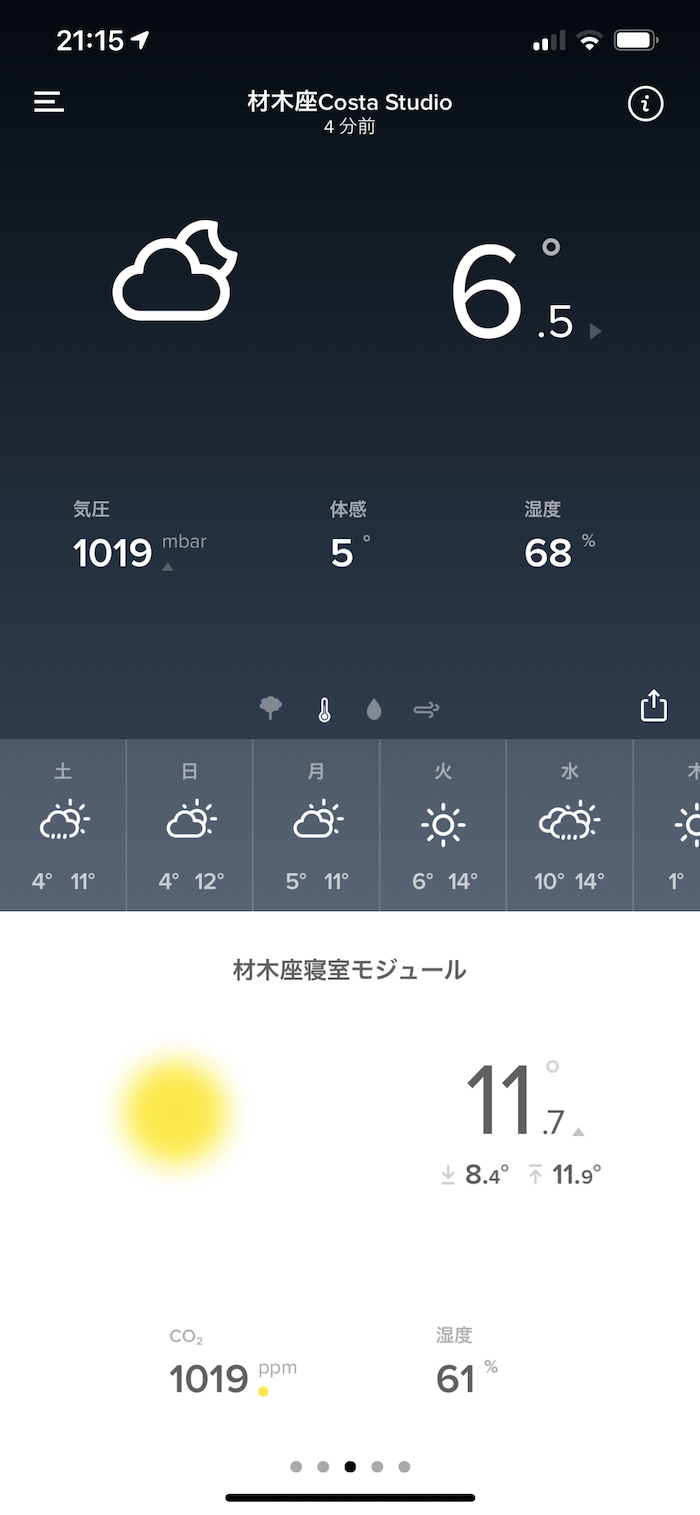Open the info button
Viewport: 700px width, 1515px height.
[645, 103]
